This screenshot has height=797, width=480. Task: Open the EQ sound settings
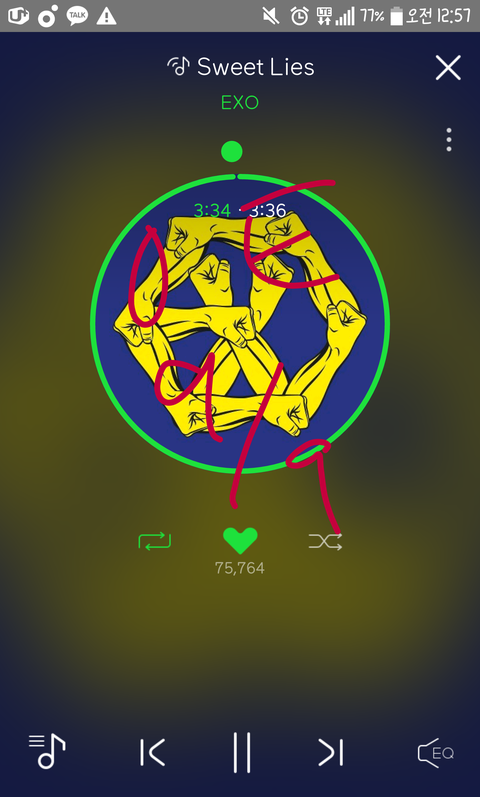coord(436,753)
